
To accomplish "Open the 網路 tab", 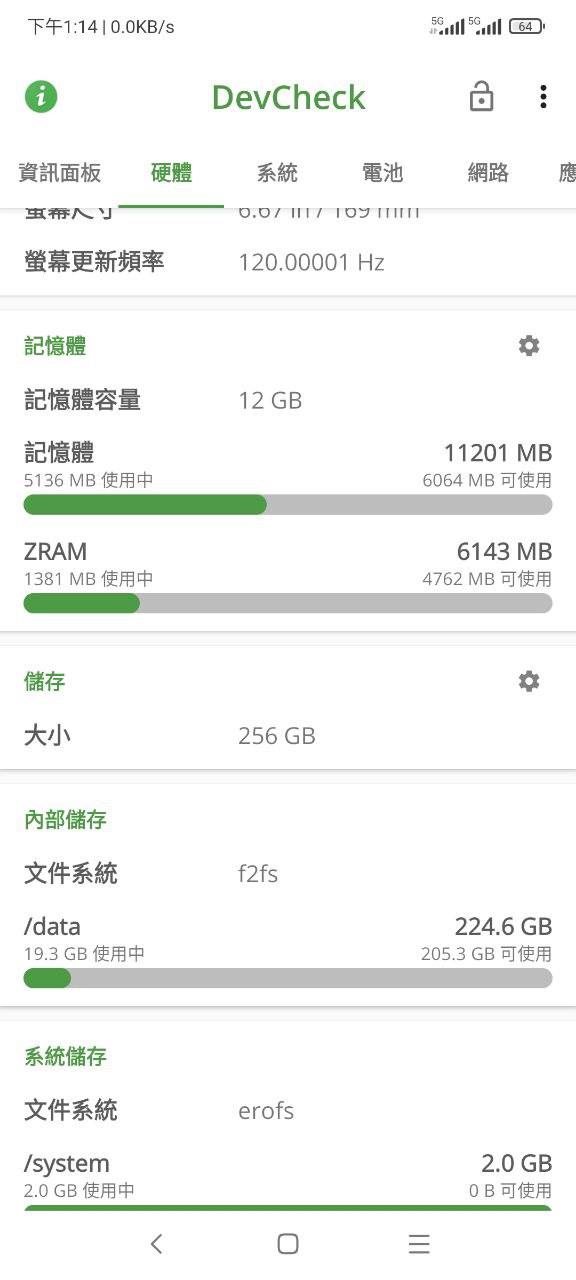I will [x=488, y=173].
